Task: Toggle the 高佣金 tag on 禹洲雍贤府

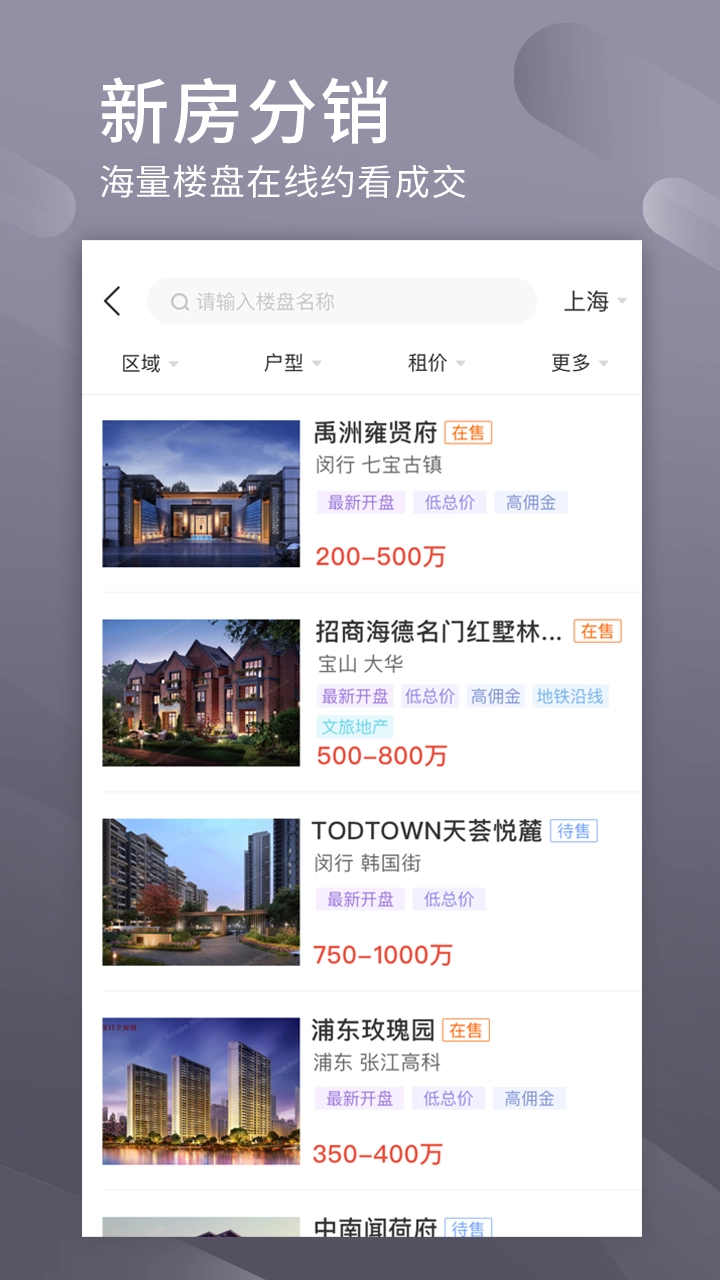Action: click(x=533, y=501)
